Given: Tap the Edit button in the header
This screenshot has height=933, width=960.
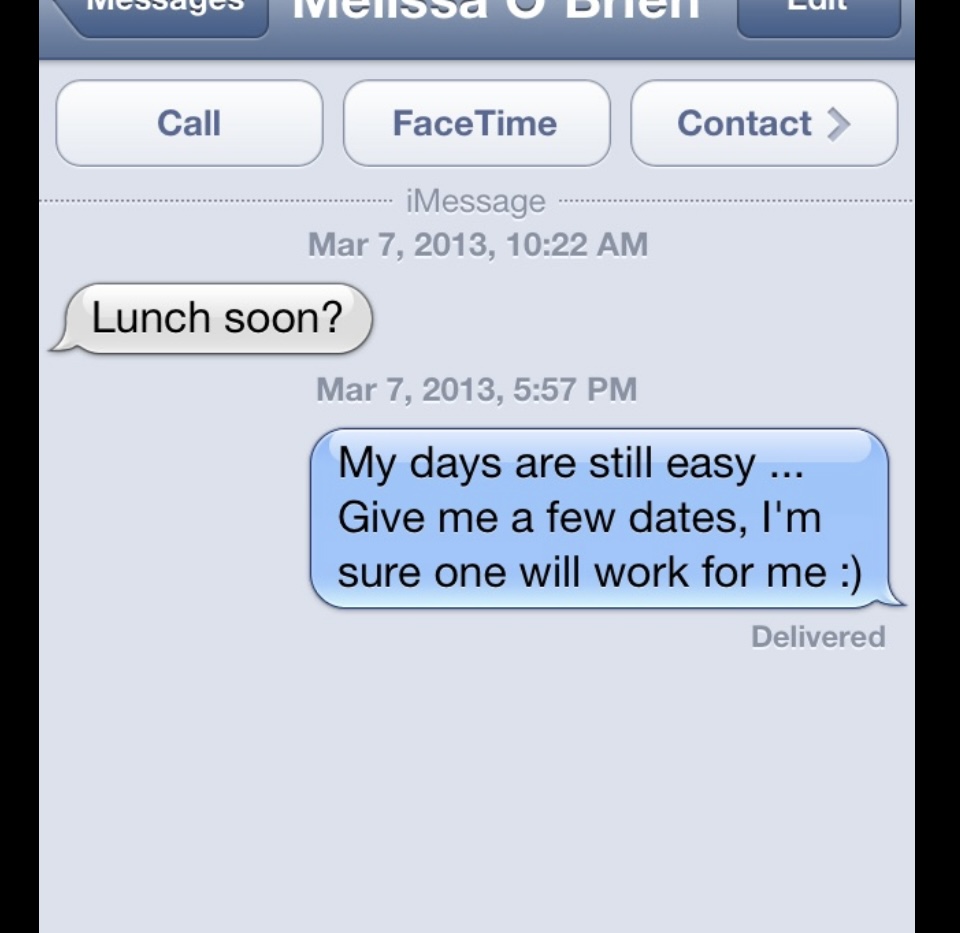Looking at the screenshot, I should (x=818, y=12).
